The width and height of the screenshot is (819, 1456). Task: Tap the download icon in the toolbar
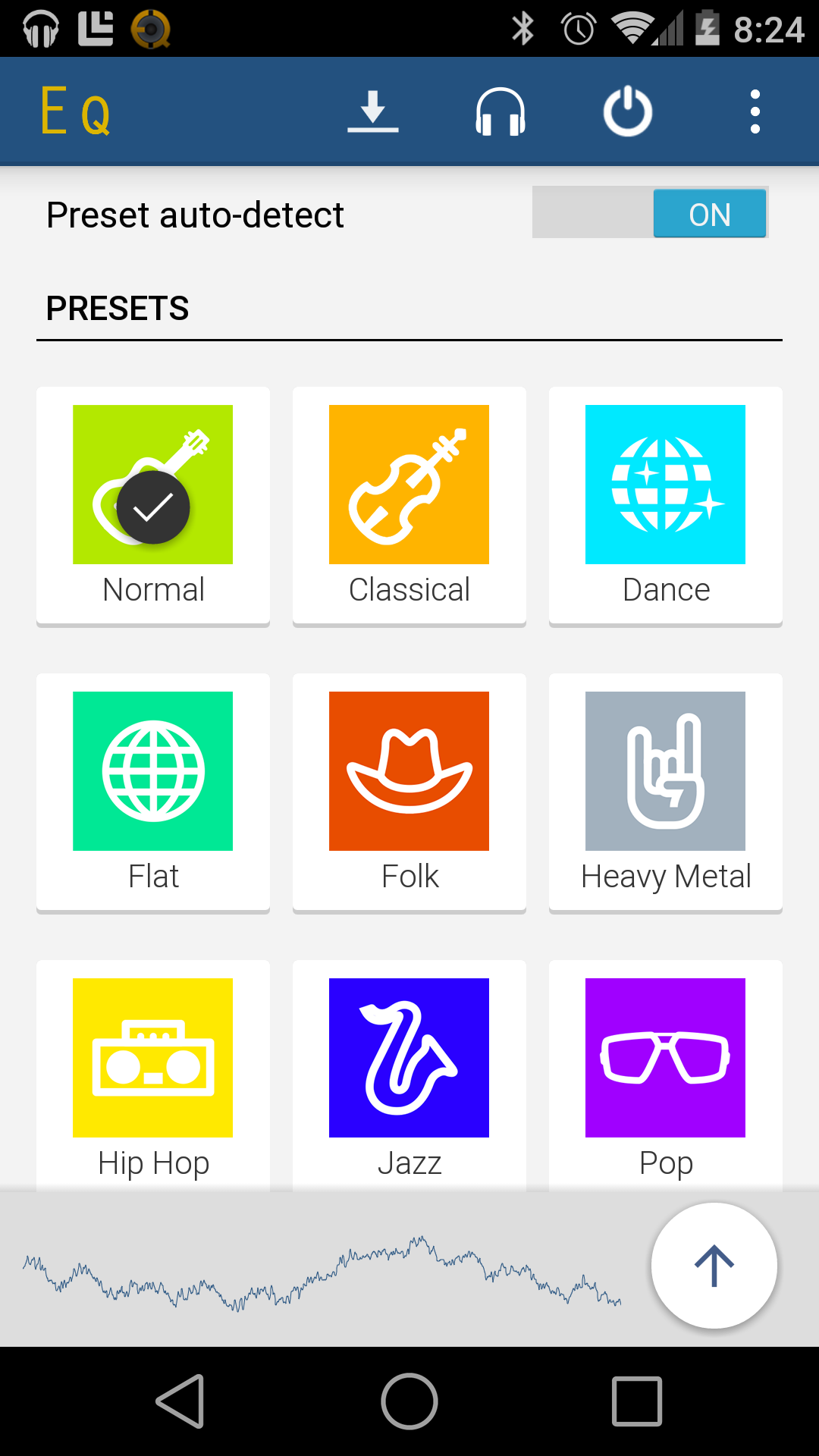coord(373,112)
